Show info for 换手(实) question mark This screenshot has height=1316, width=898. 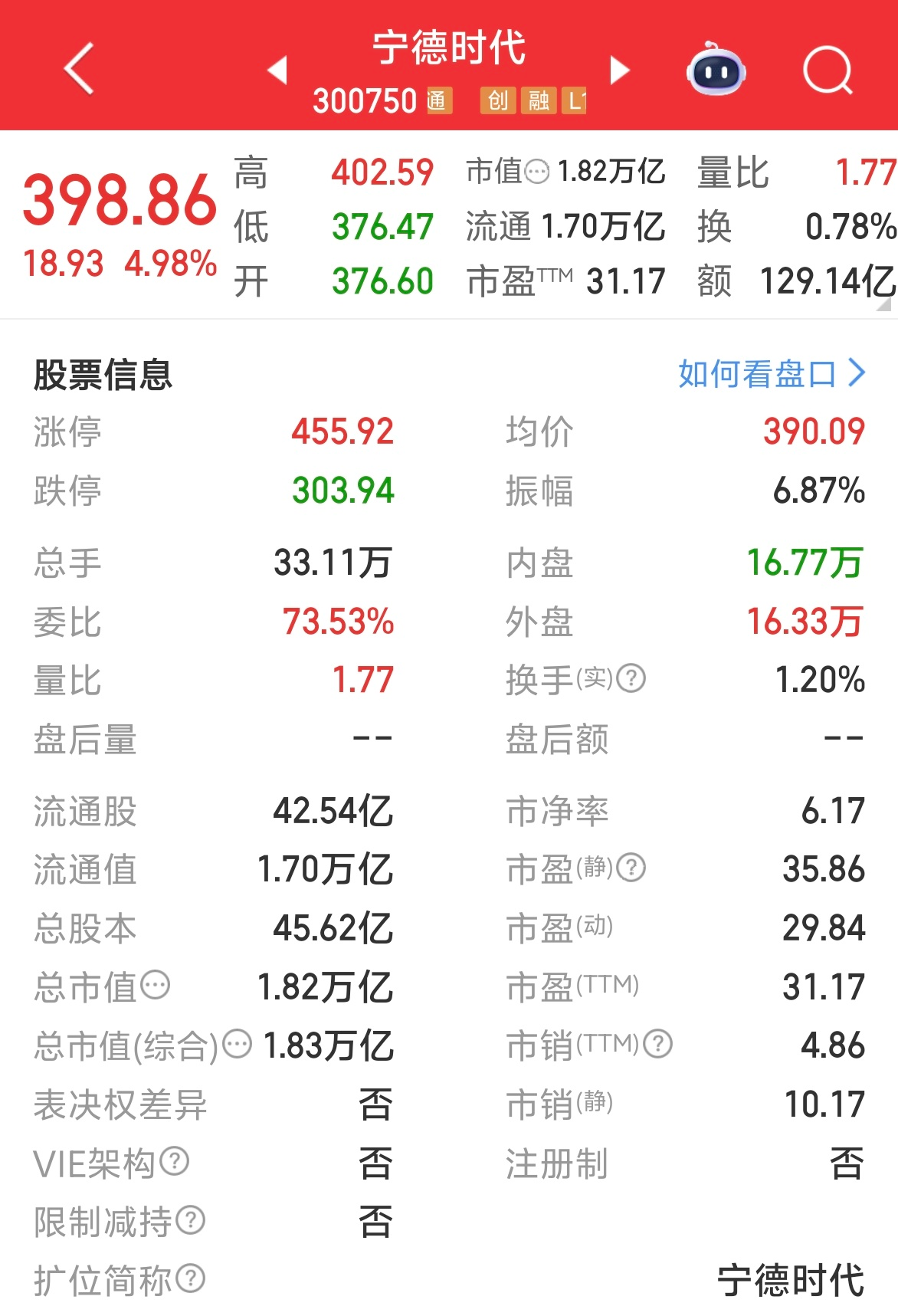631,678
